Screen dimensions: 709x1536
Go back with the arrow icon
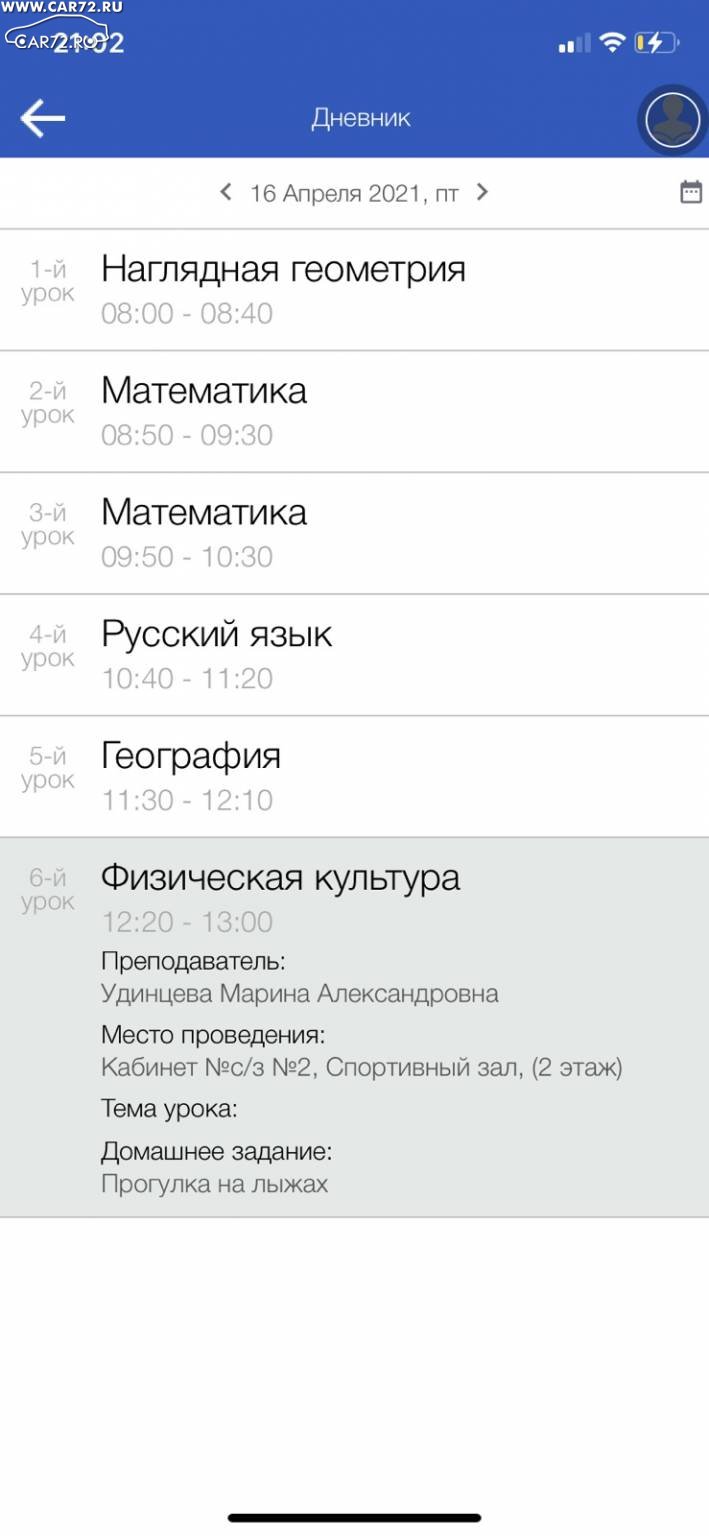42,119
